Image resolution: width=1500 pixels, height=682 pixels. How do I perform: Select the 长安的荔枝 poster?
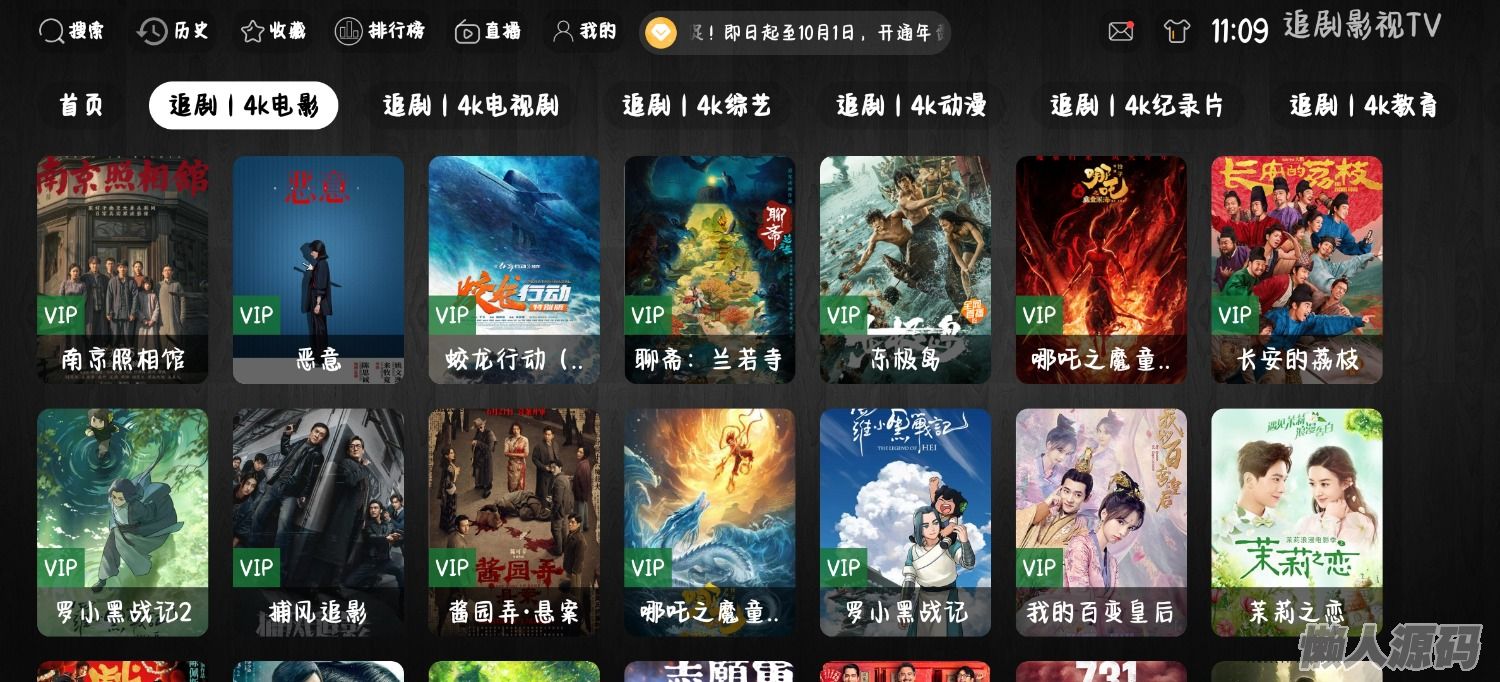[x=1297, y=268]
